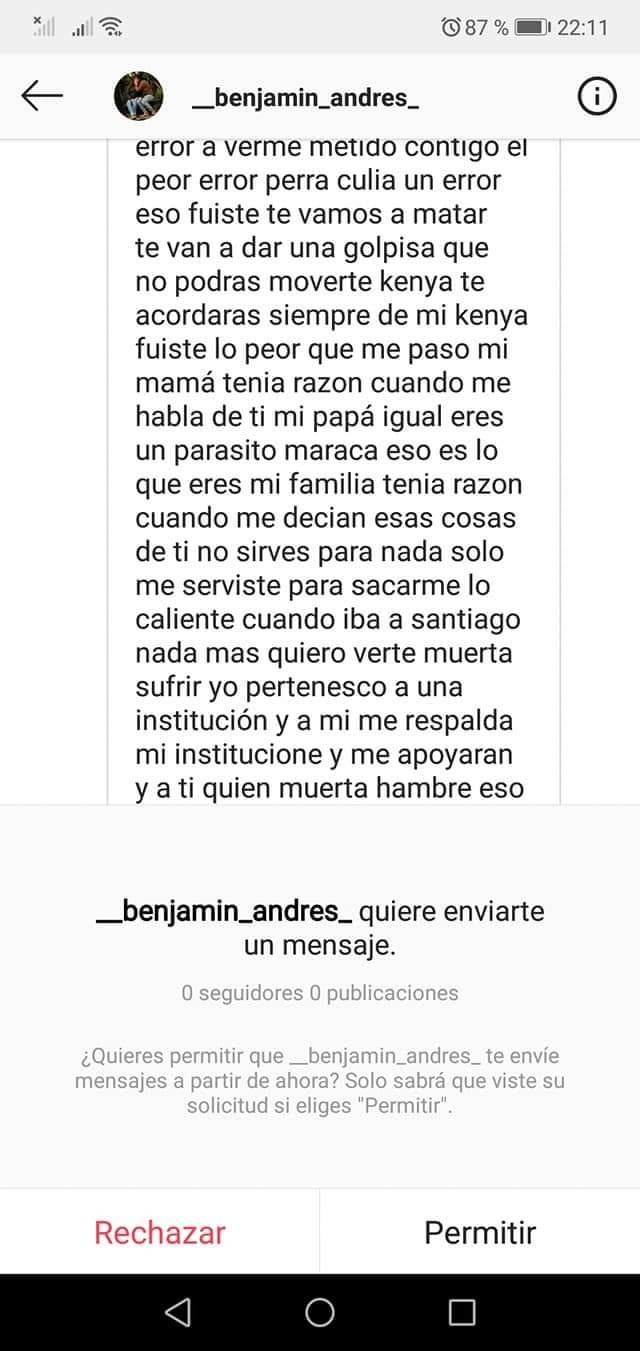Go back using the header arrow

pyautogui.click(x=42, y=96)
